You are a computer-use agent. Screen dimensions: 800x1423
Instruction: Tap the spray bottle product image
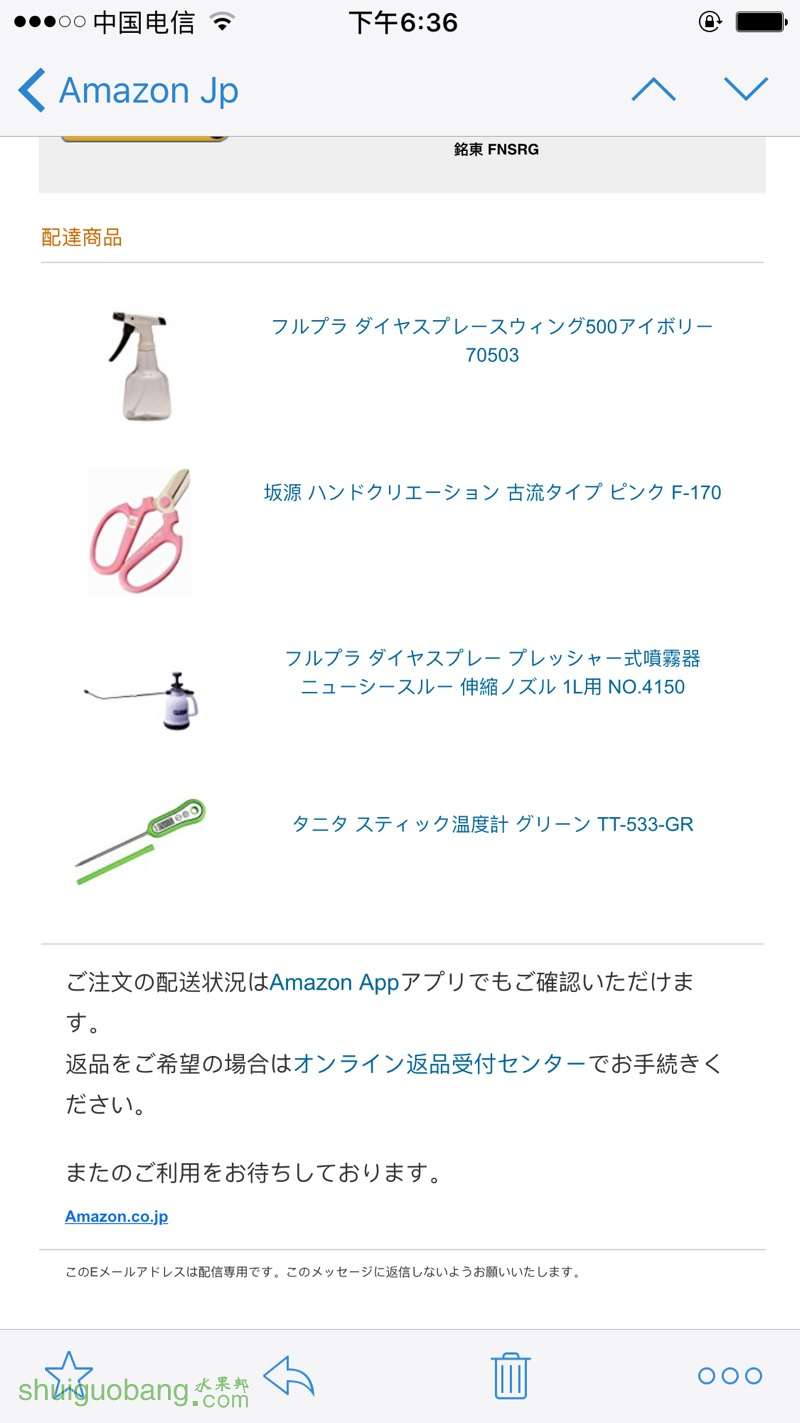tap(140, 365)
